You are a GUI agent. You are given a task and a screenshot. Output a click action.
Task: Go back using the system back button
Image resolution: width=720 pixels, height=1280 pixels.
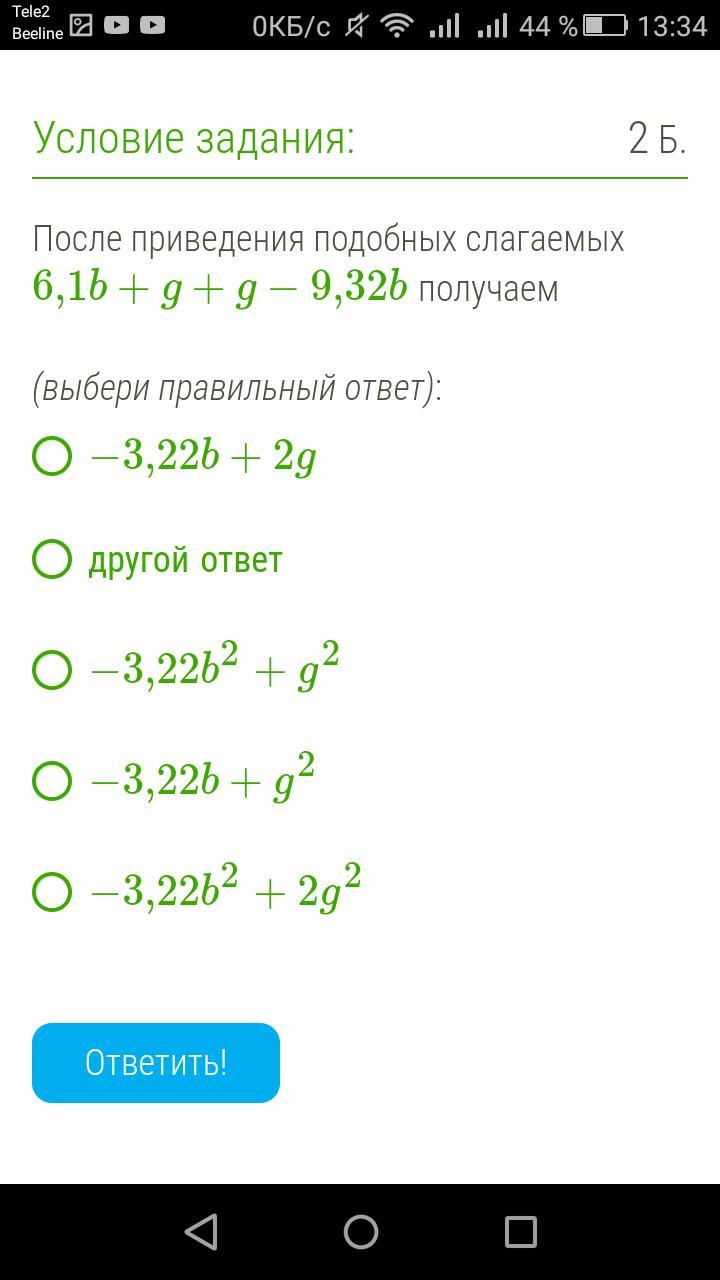point(201,1231)
